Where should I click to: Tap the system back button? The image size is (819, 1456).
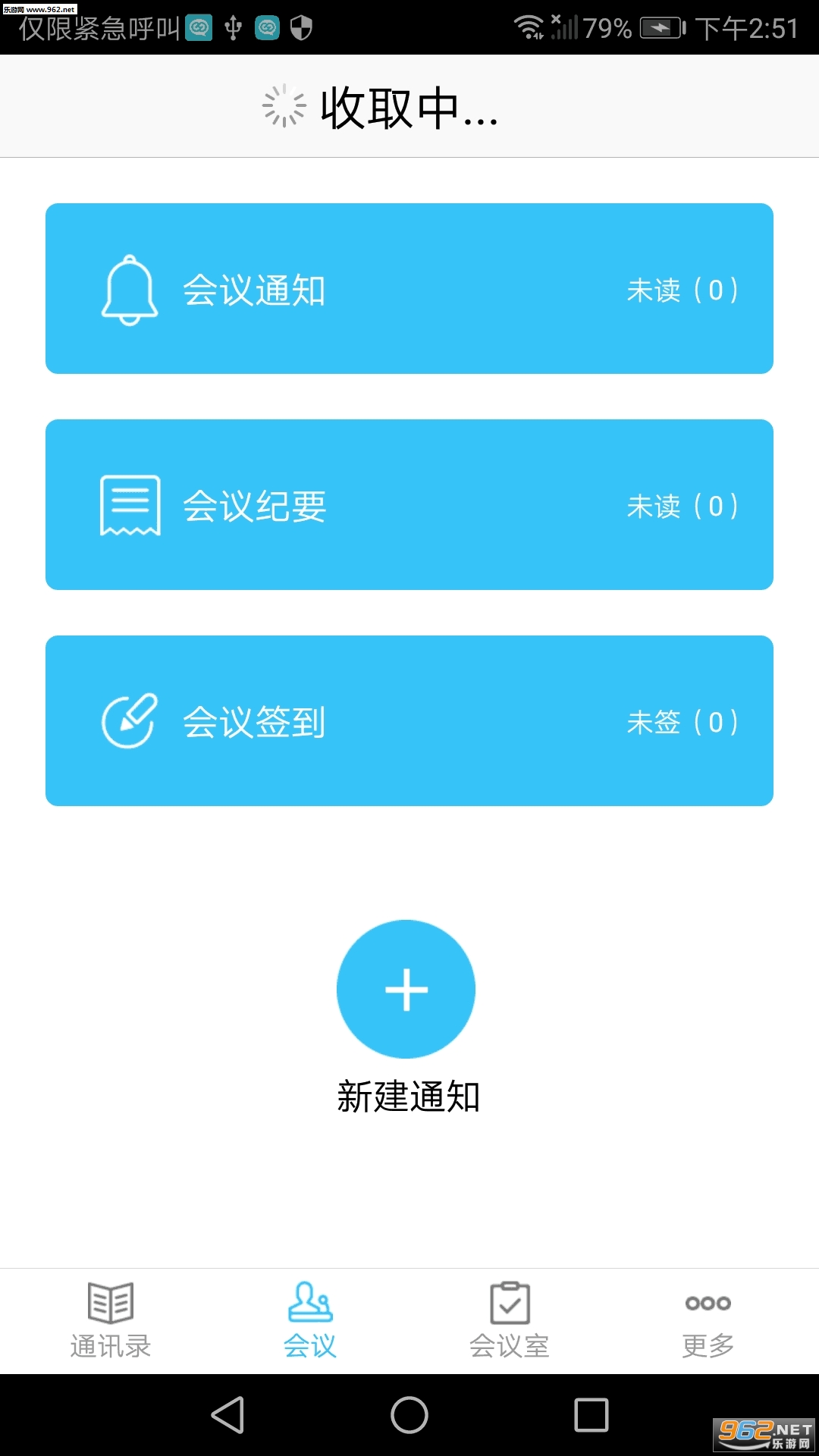tap(227, 1415)
